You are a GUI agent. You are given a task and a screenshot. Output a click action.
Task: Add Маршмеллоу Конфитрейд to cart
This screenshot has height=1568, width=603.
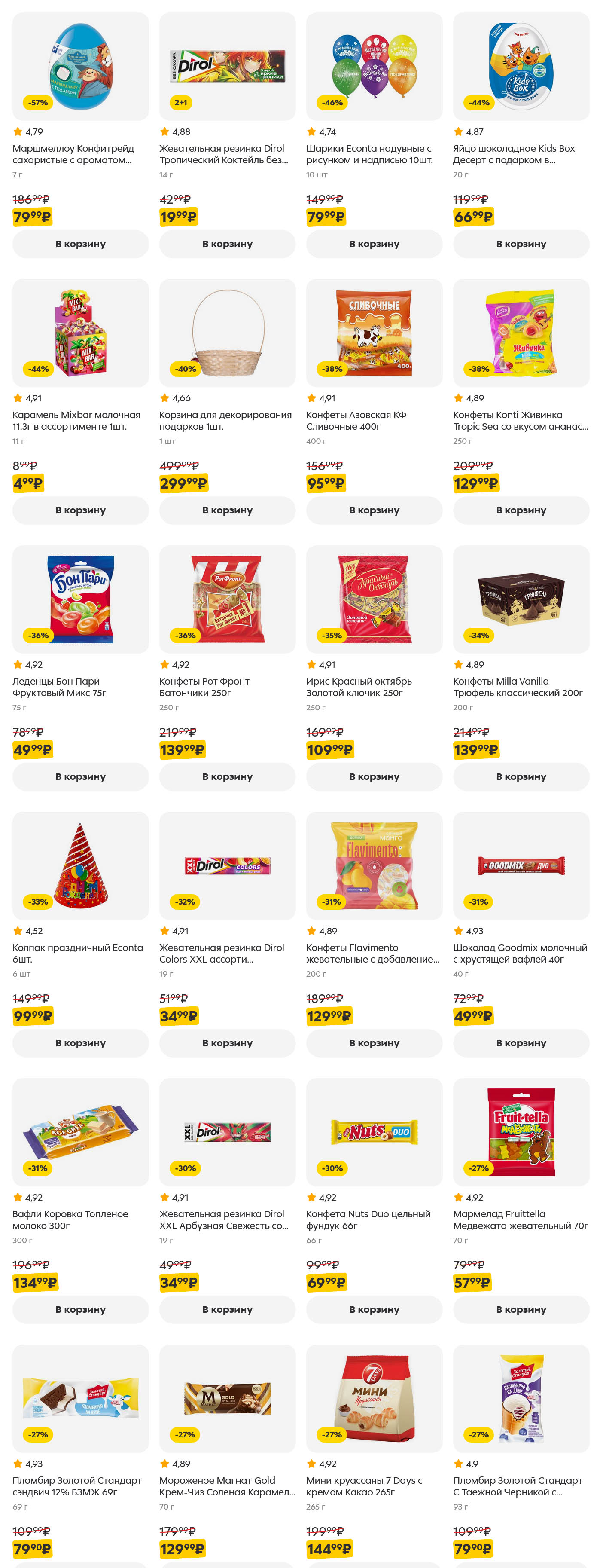click(x=80, y=244)
